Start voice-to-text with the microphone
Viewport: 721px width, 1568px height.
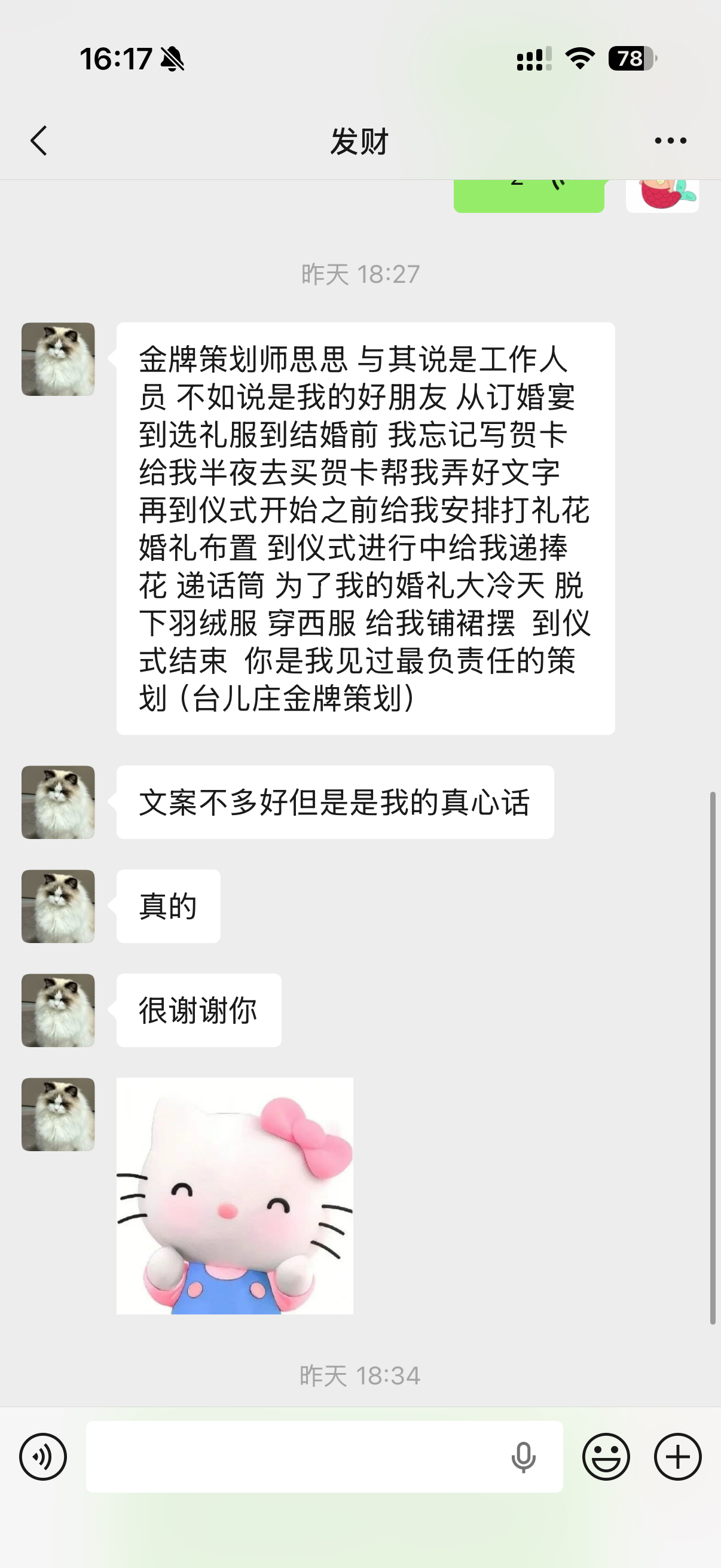click(523, 1457)
